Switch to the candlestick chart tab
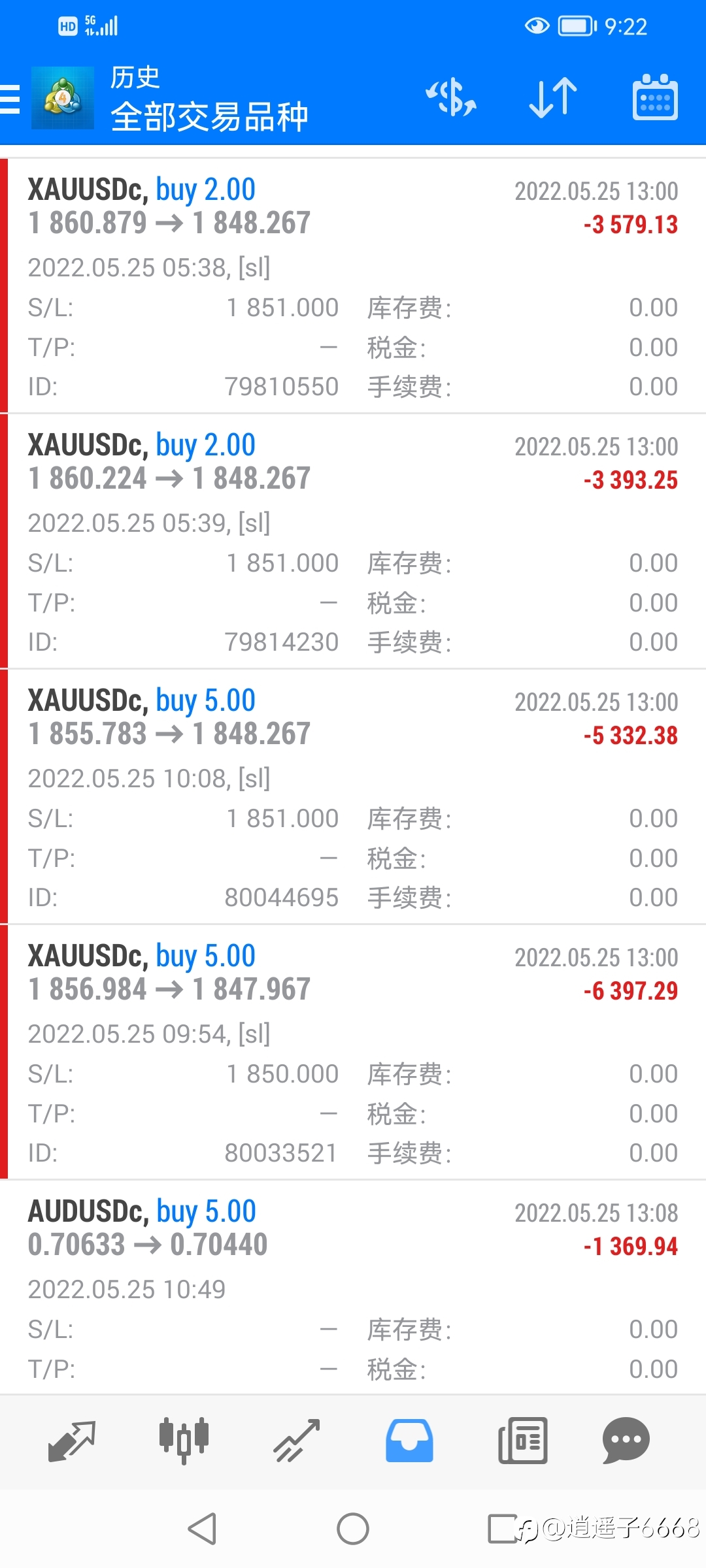 pos(184,1441)
